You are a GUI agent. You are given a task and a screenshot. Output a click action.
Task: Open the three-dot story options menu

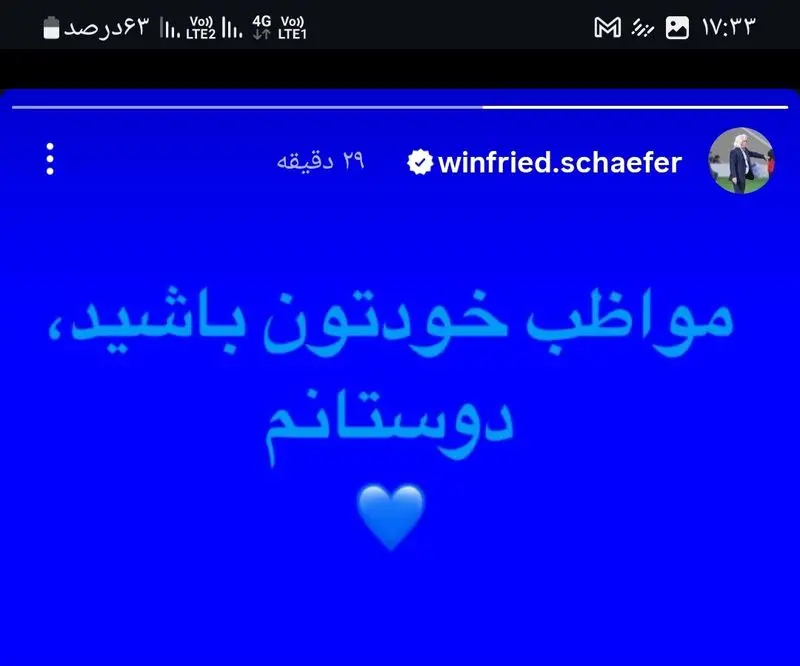click(51, 160)
